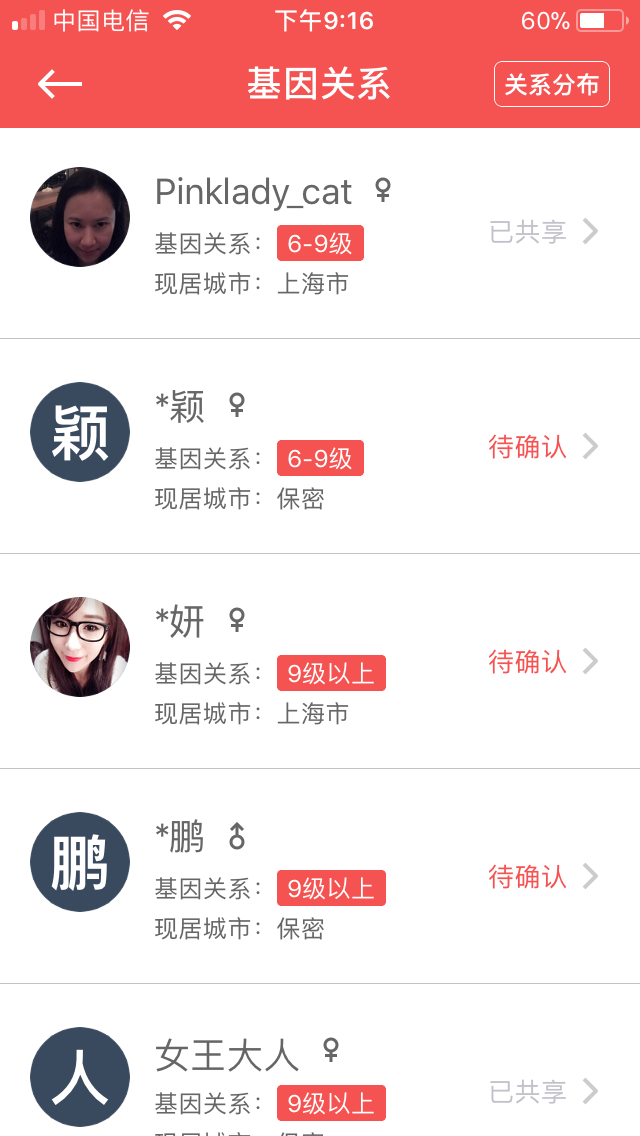Image resolution: width=640 pixels, height=1136 pixels.
Task: Open the *颖 relationship entry
Action: coord(320,447)
